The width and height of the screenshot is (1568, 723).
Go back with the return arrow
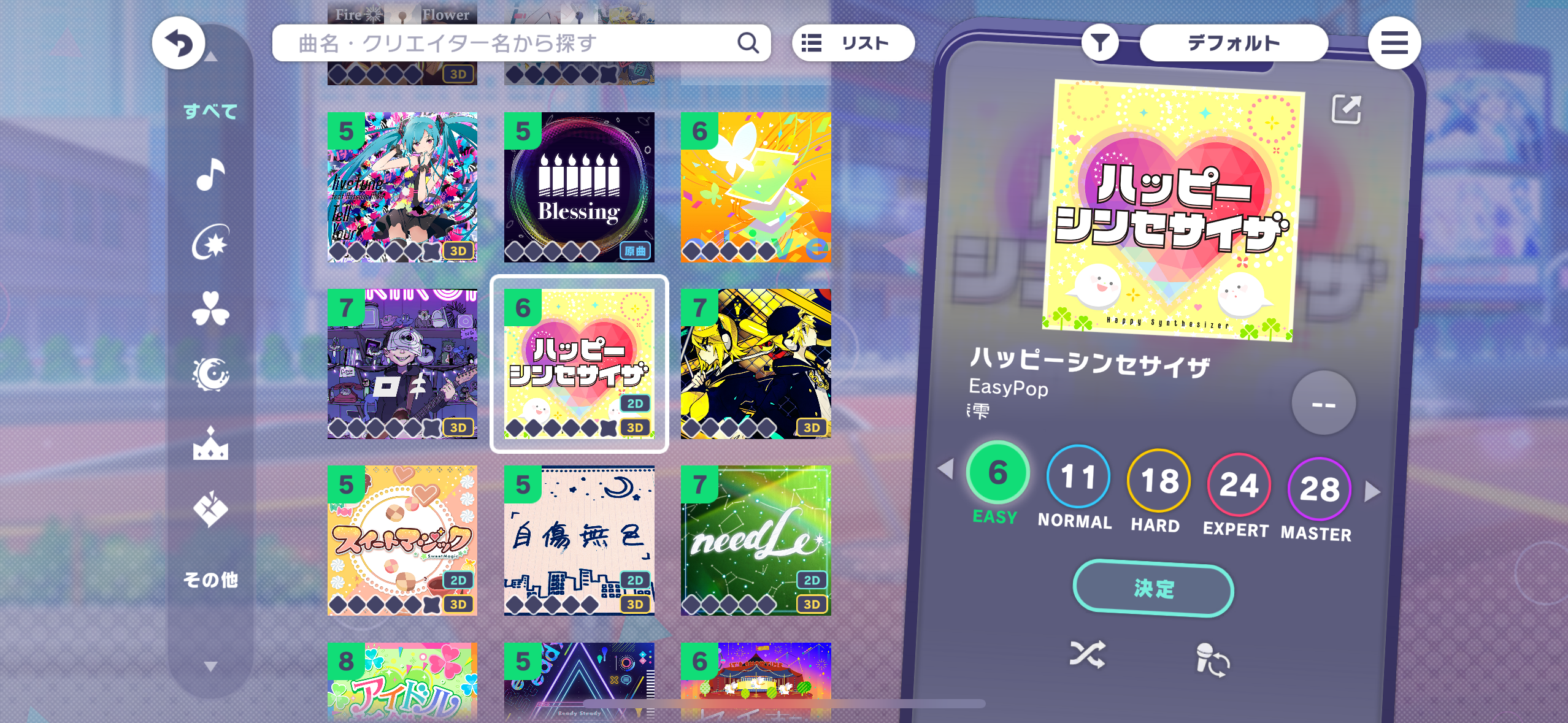(179, 44)
